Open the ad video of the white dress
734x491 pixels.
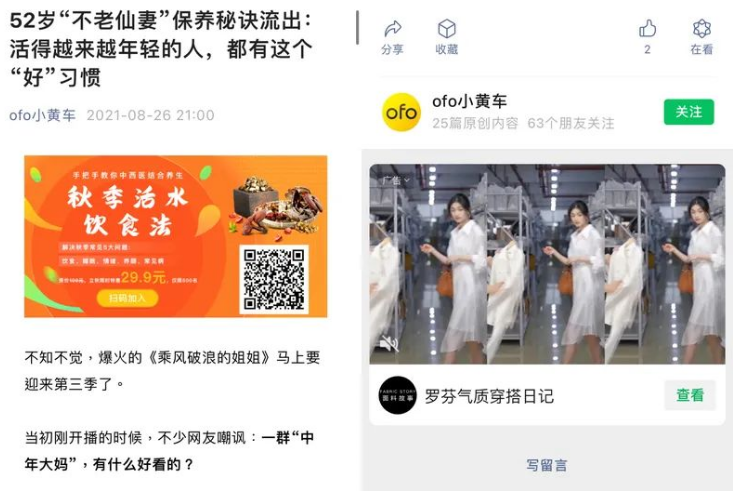(x=547, y=265)
